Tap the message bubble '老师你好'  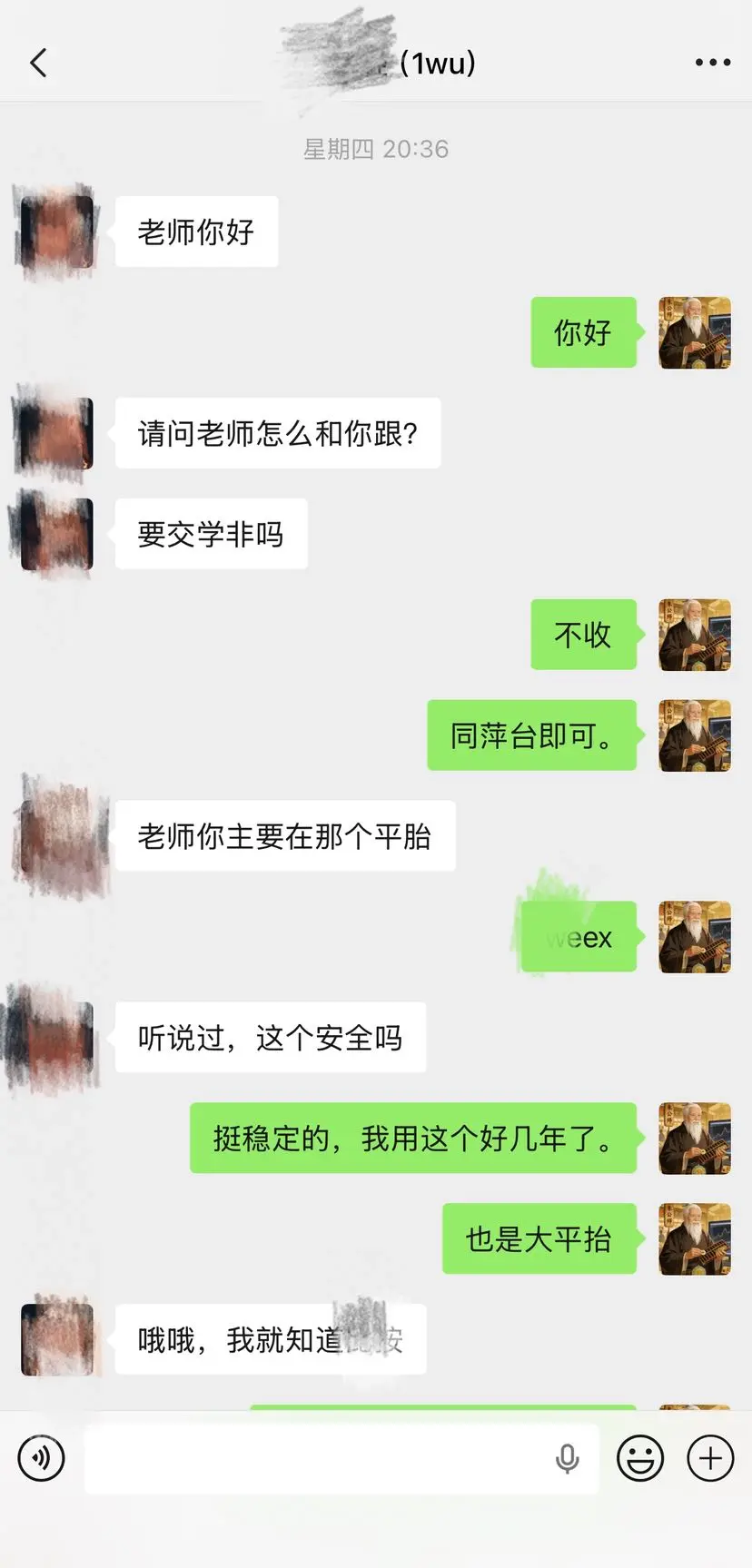pyautogui.click(x=196, y=232)
